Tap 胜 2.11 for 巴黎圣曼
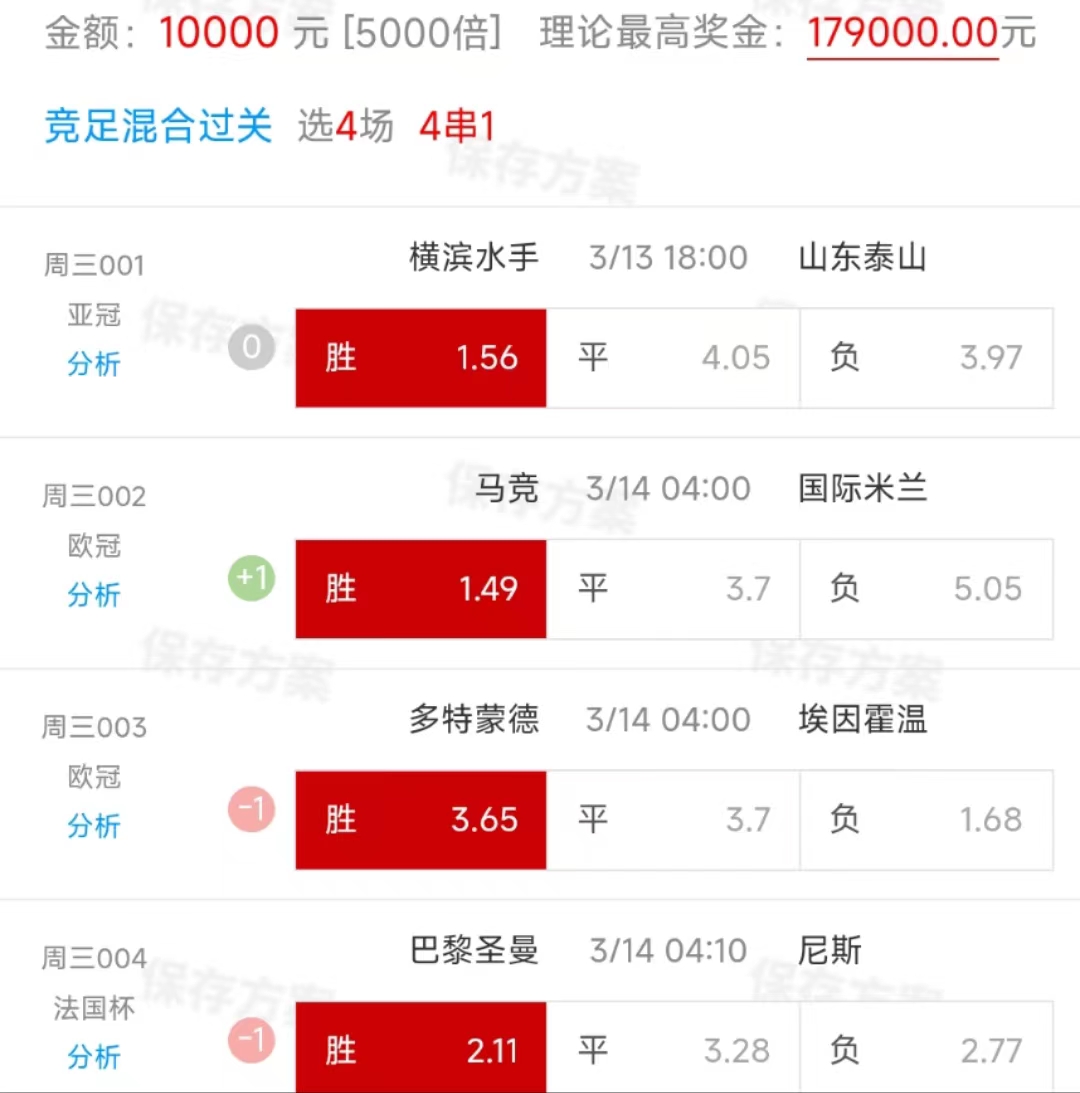Screen dimensions: 1080x1093 (420, 1048)
